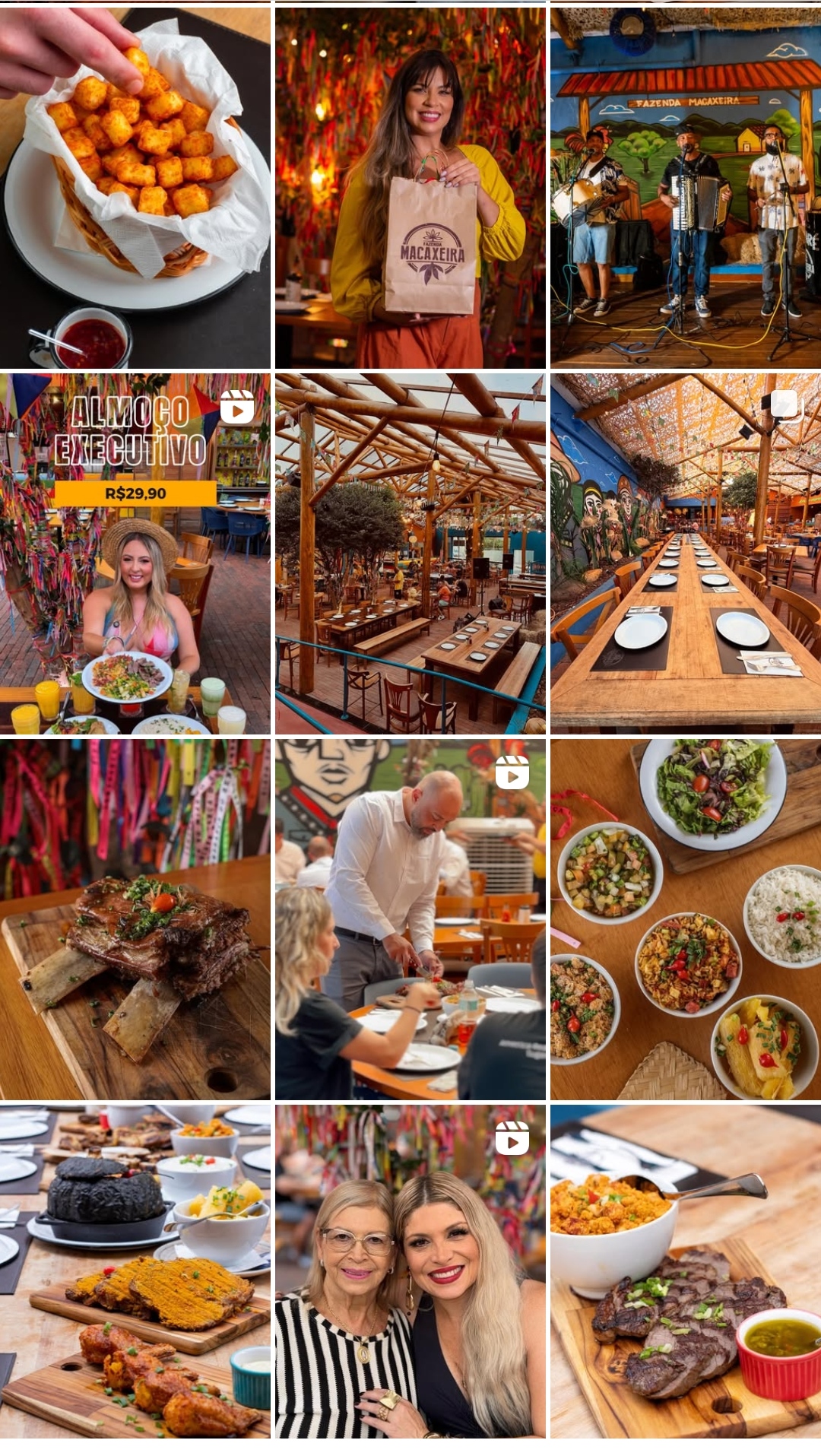
Task: Open the wooden pergola dining area photo
Action: pyautogui.click(x=410, y=554)
